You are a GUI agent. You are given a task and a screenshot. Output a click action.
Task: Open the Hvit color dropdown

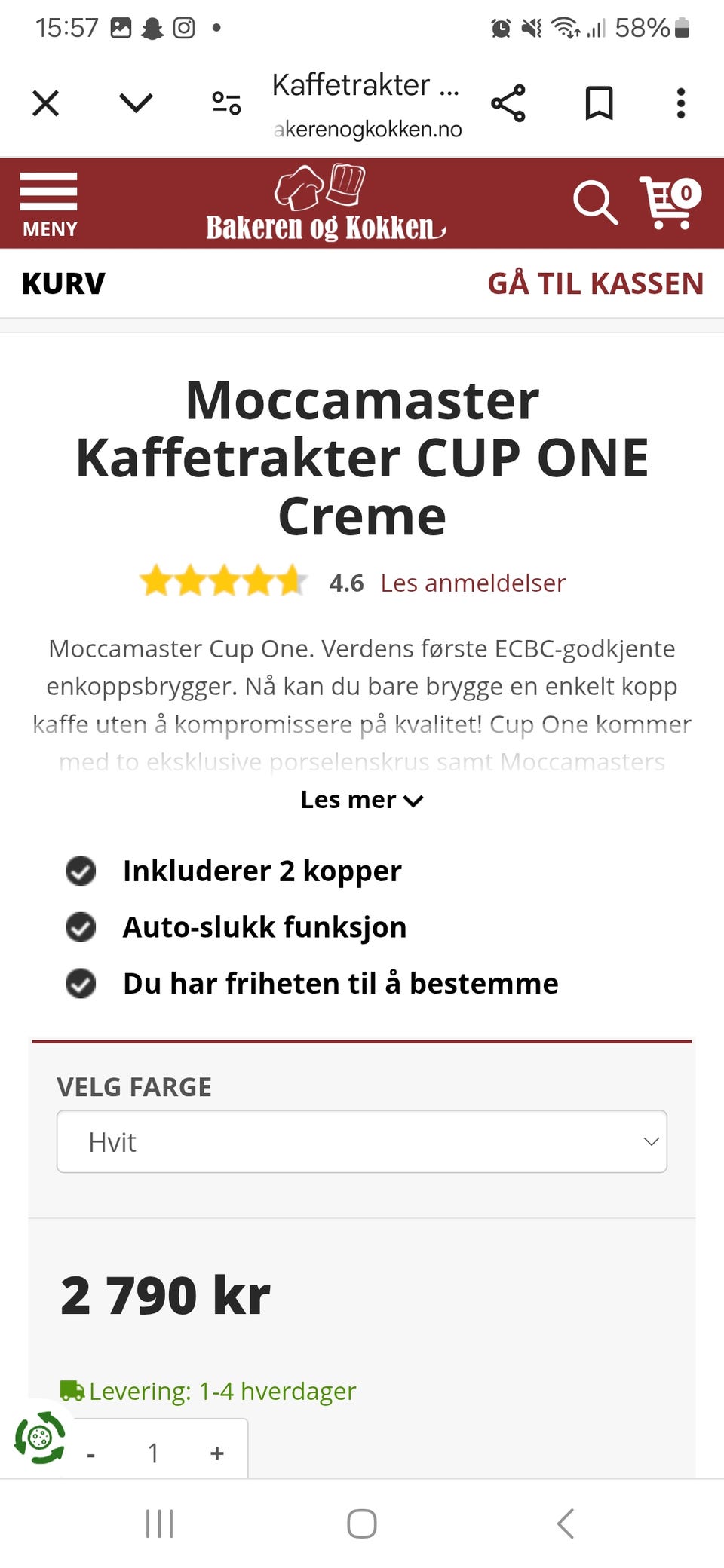(361, 1141)
